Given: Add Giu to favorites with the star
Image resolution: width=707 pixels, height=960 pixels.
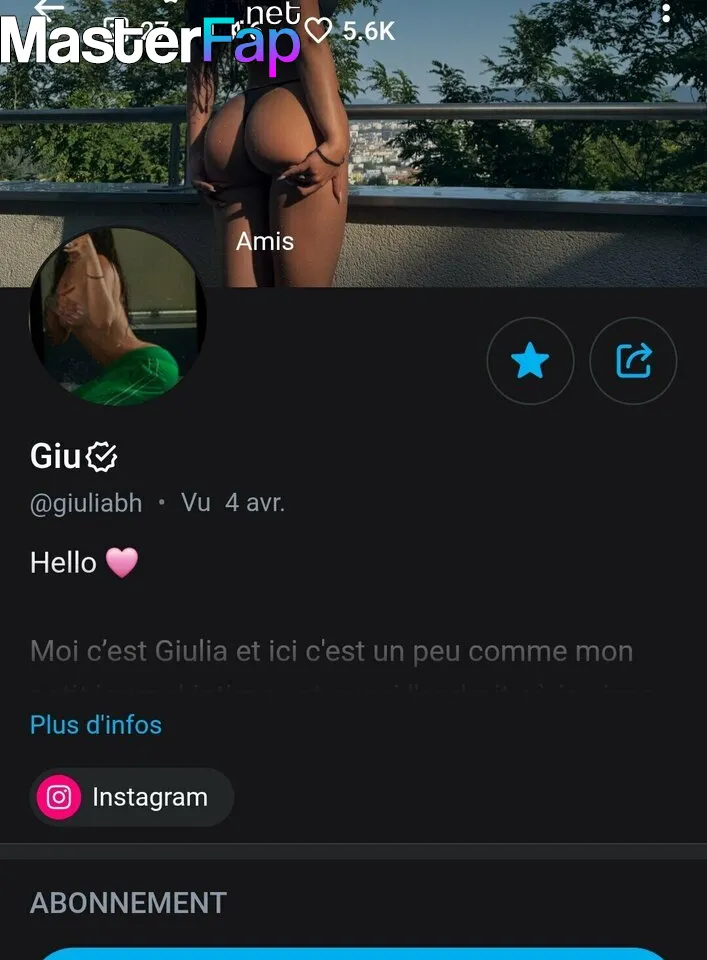Looking at the screenshot, I should point(530,361).
